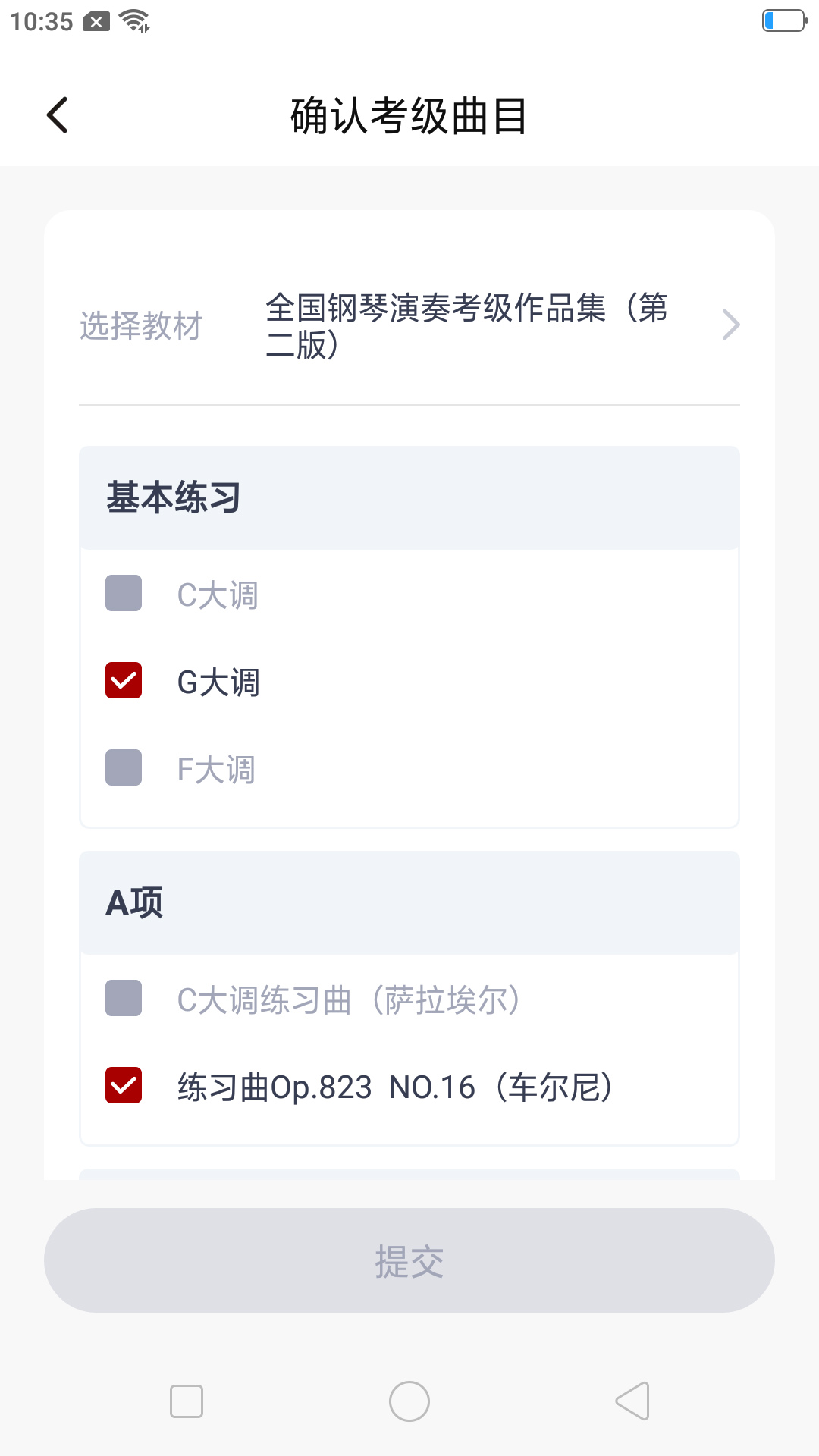Check the C大调 checkbox

[x=124, y=595]
